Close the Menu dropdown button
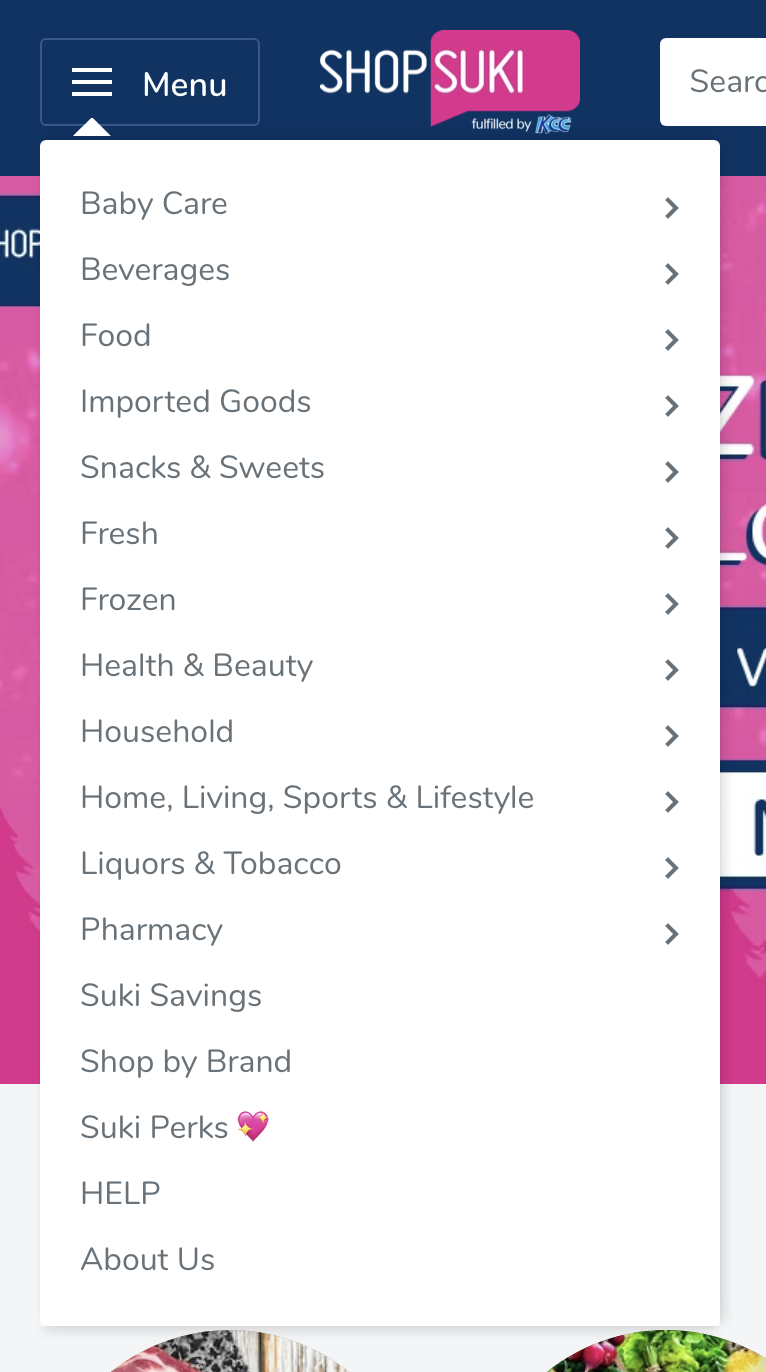This screenshot has height=1372, width=766. [150, 82]
